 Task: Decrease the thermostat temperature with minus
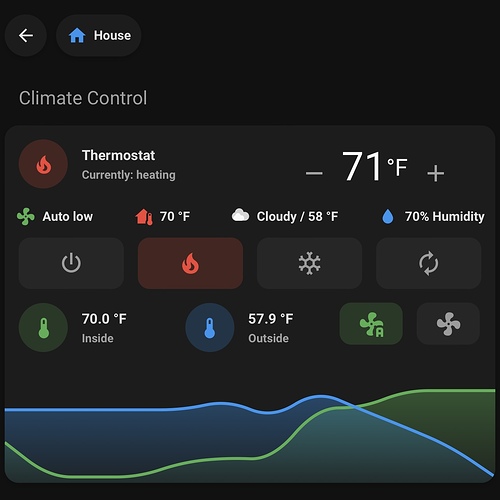click(314, 173)
